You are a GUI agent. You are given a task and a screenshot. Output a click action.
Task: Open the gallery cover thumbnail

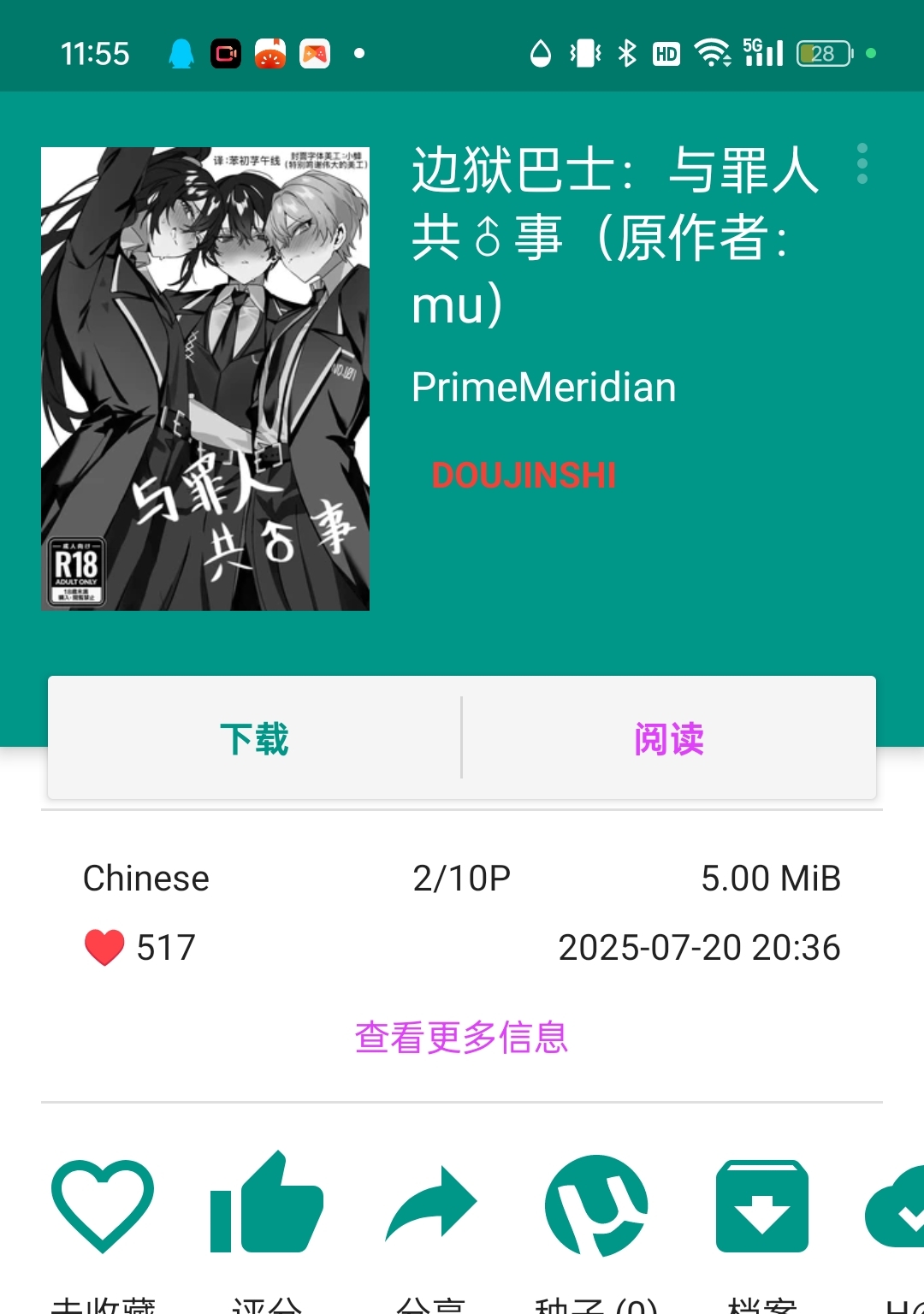(205, 378)
